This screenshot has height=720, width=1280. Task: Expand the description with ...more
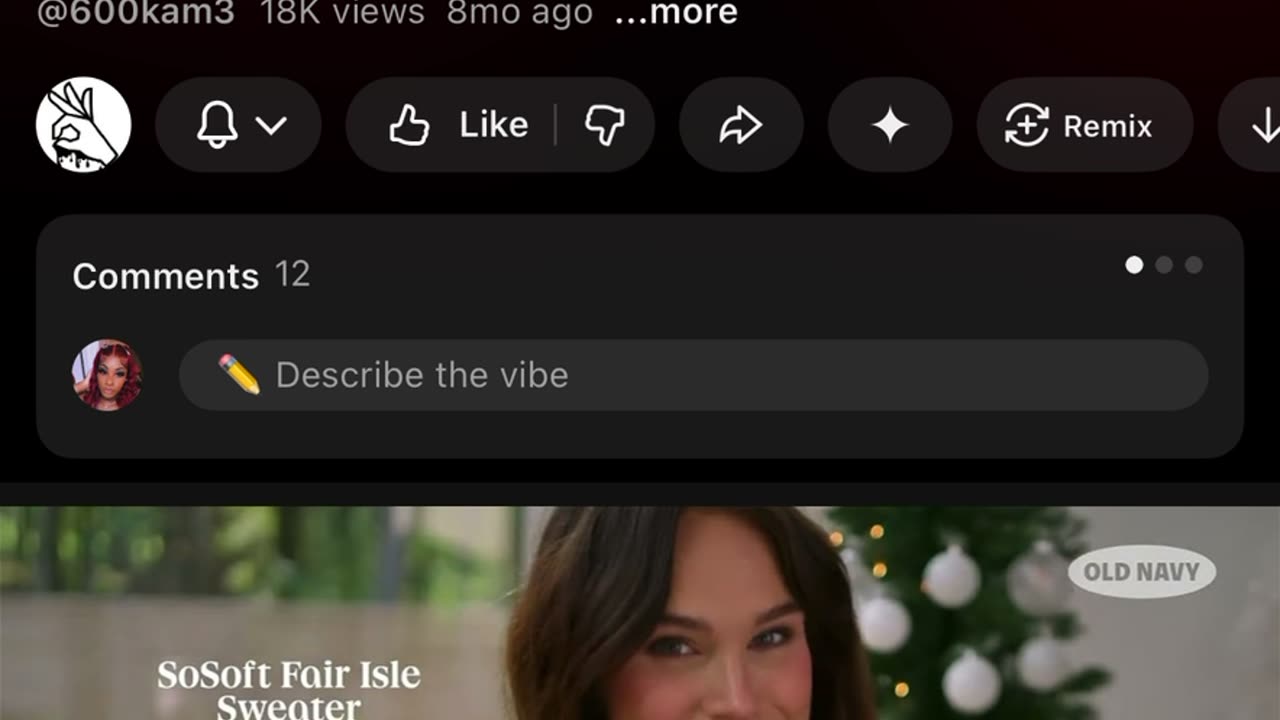pyautogui.click(x=676, y=13)
